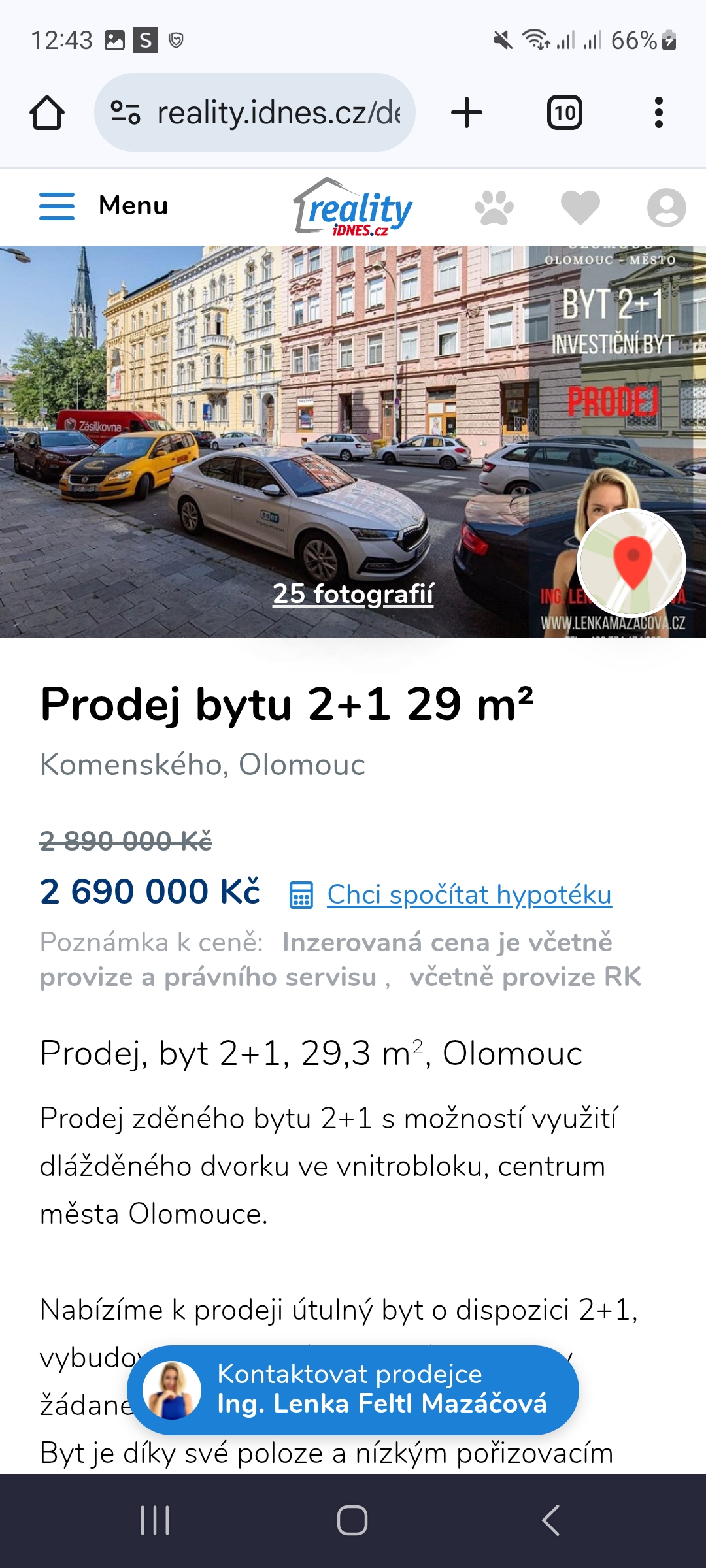Open the paw (pets) section icon

coord(494,208)
